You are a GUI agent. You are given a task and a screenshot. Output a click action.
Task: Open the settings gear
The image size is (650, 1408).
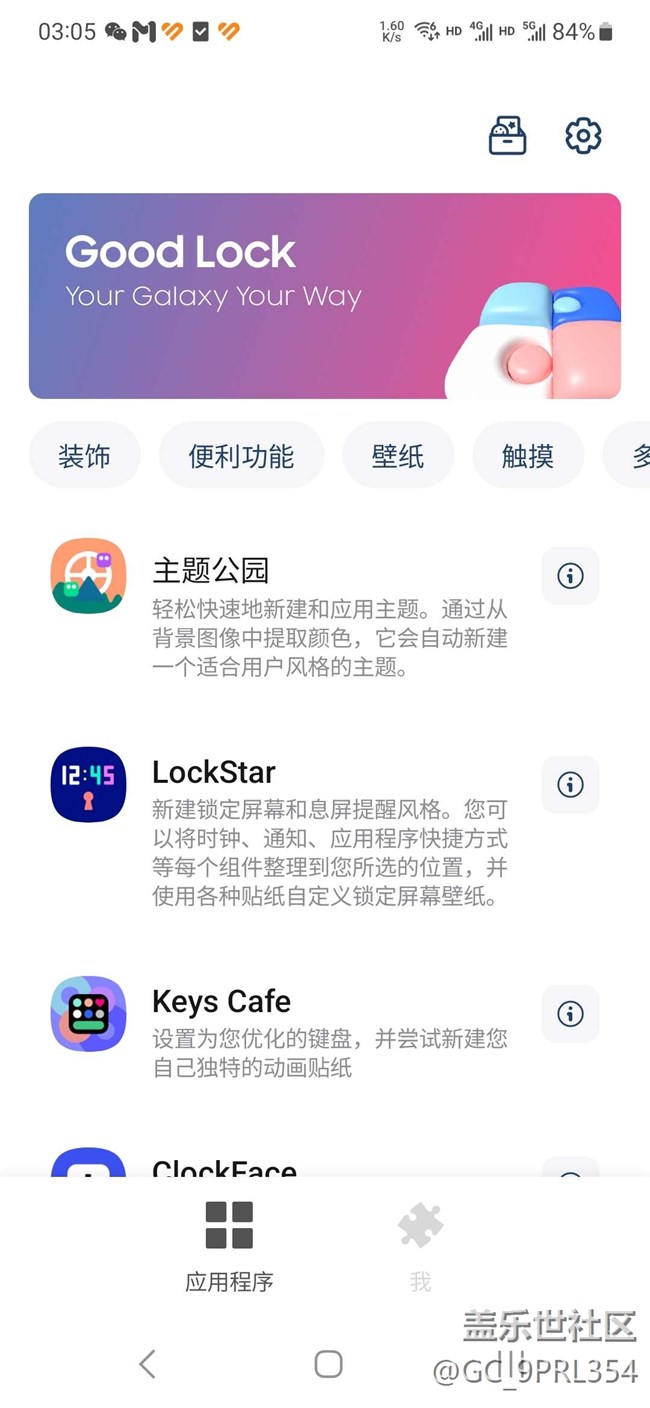click(583, 135)
